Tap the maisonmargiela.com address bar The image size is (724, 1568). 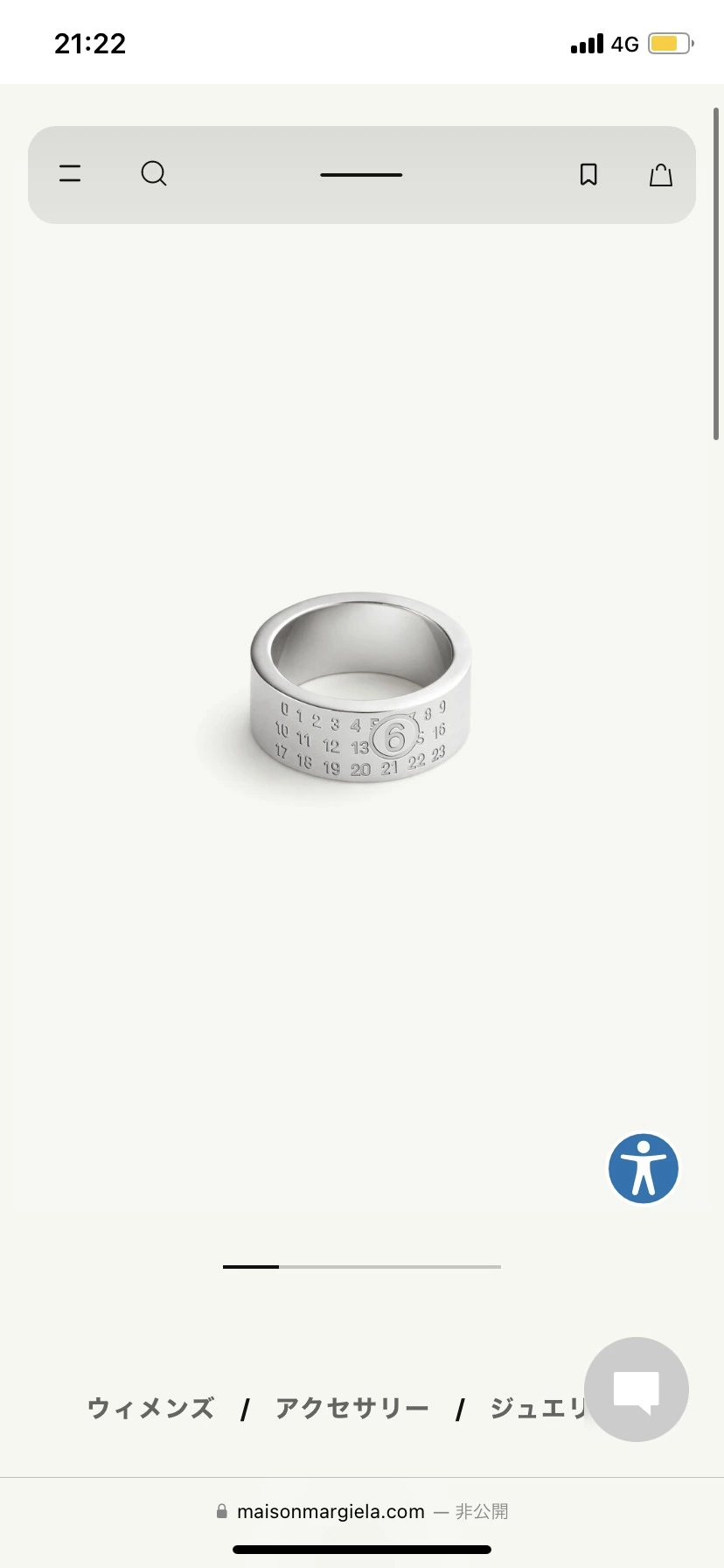[x=362, y=1512]
